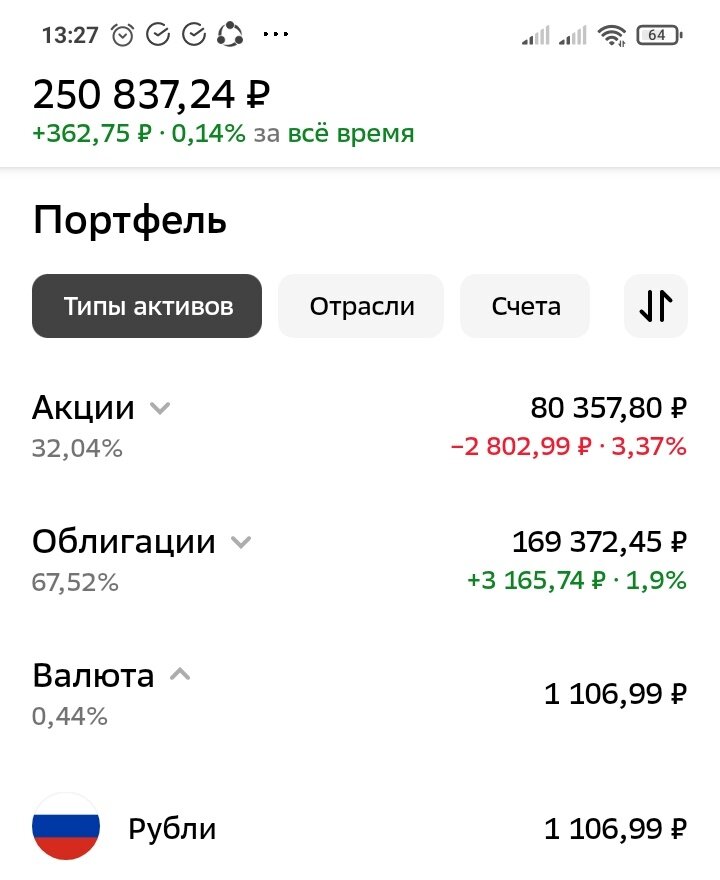The width and height of the screenshot is (720, 880).
Task: Open the Рубли currency row
Action: (173, 828)
